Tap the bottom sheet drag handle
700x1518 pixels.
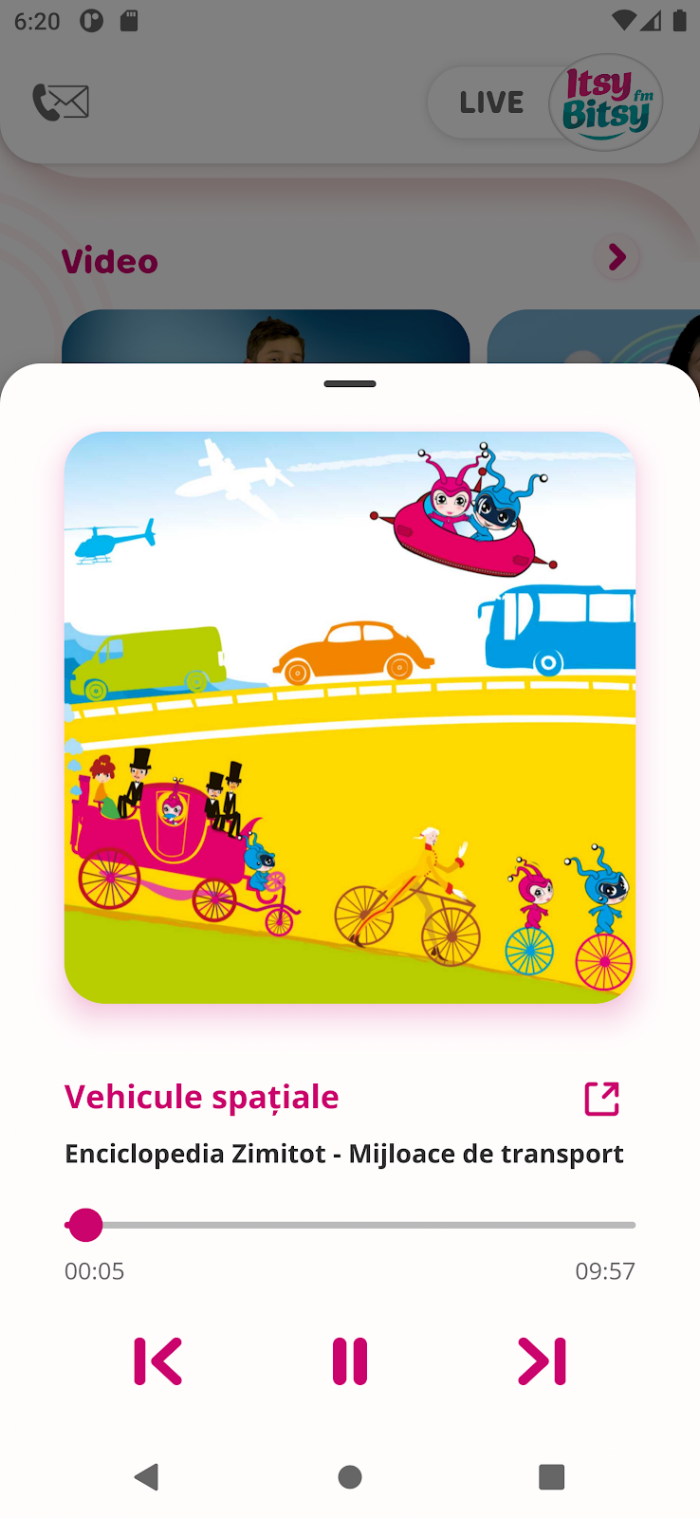350,384
